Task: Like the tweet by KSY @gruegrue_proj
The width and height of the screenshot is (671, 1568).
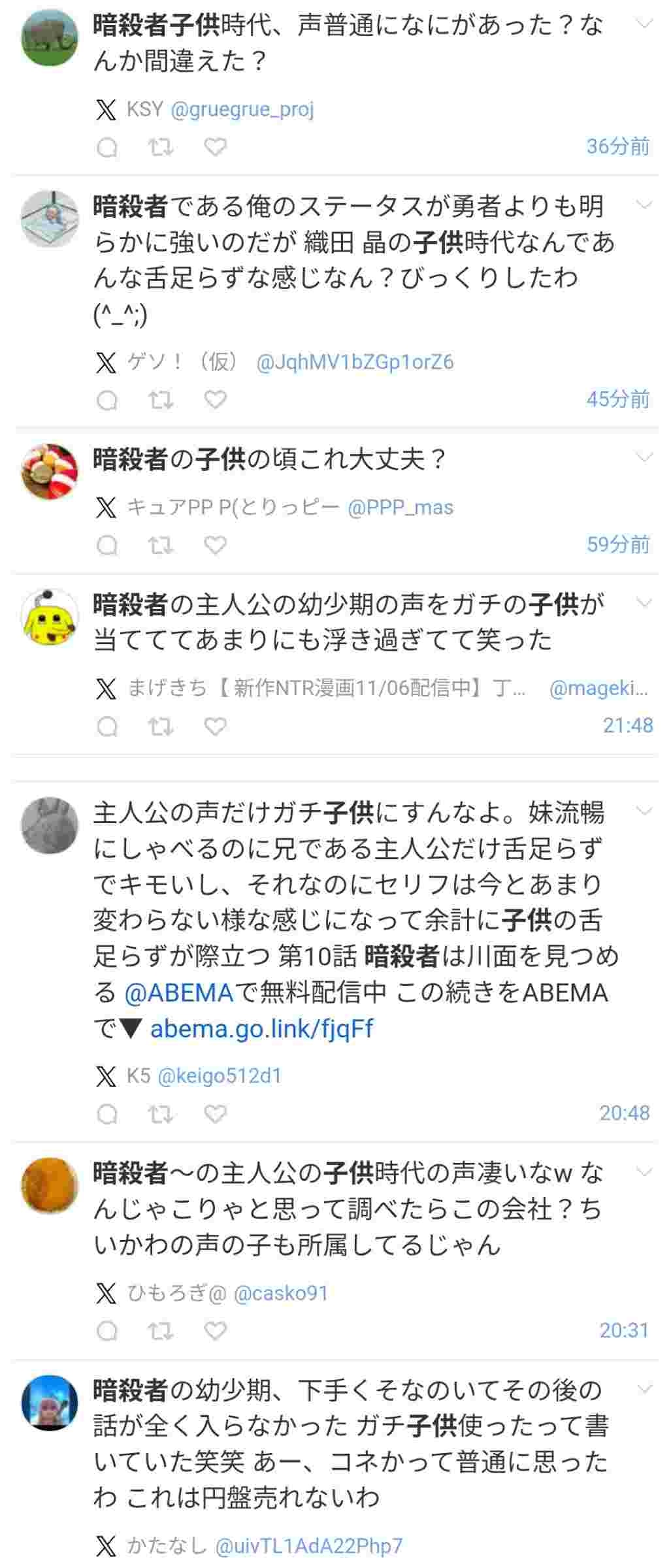Action: (215, 147)
